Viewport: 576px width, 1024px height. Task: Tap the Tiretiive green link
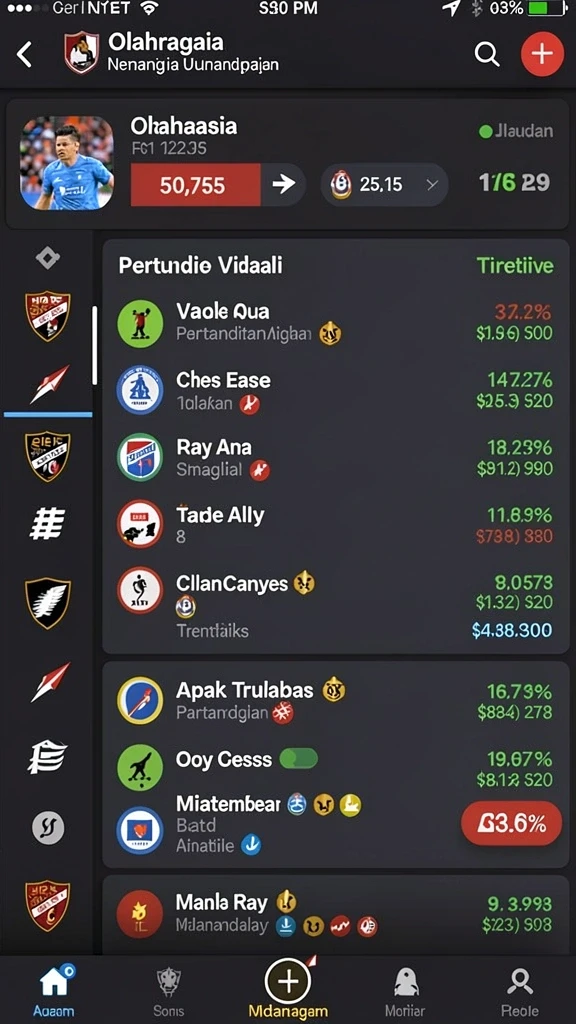(x=515, y=266)
